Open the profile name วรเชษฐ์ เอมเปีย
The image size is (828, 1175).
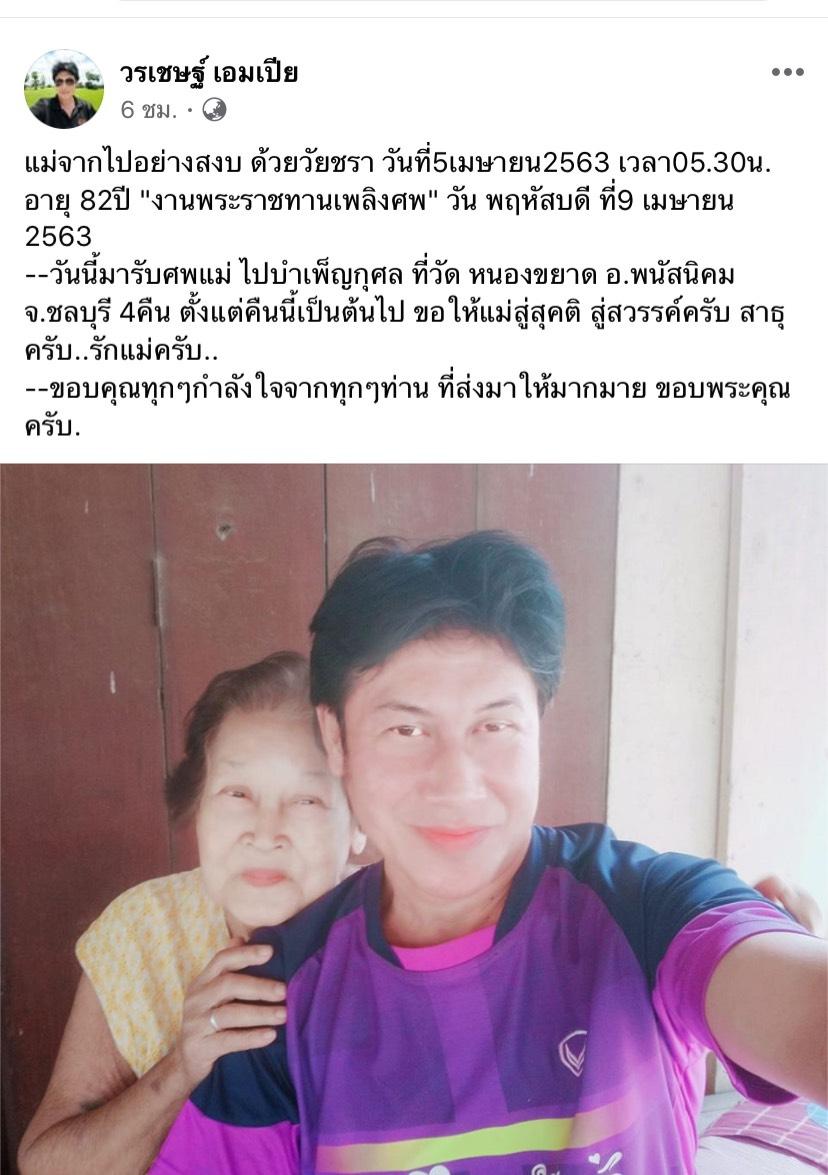coord(208,72)
